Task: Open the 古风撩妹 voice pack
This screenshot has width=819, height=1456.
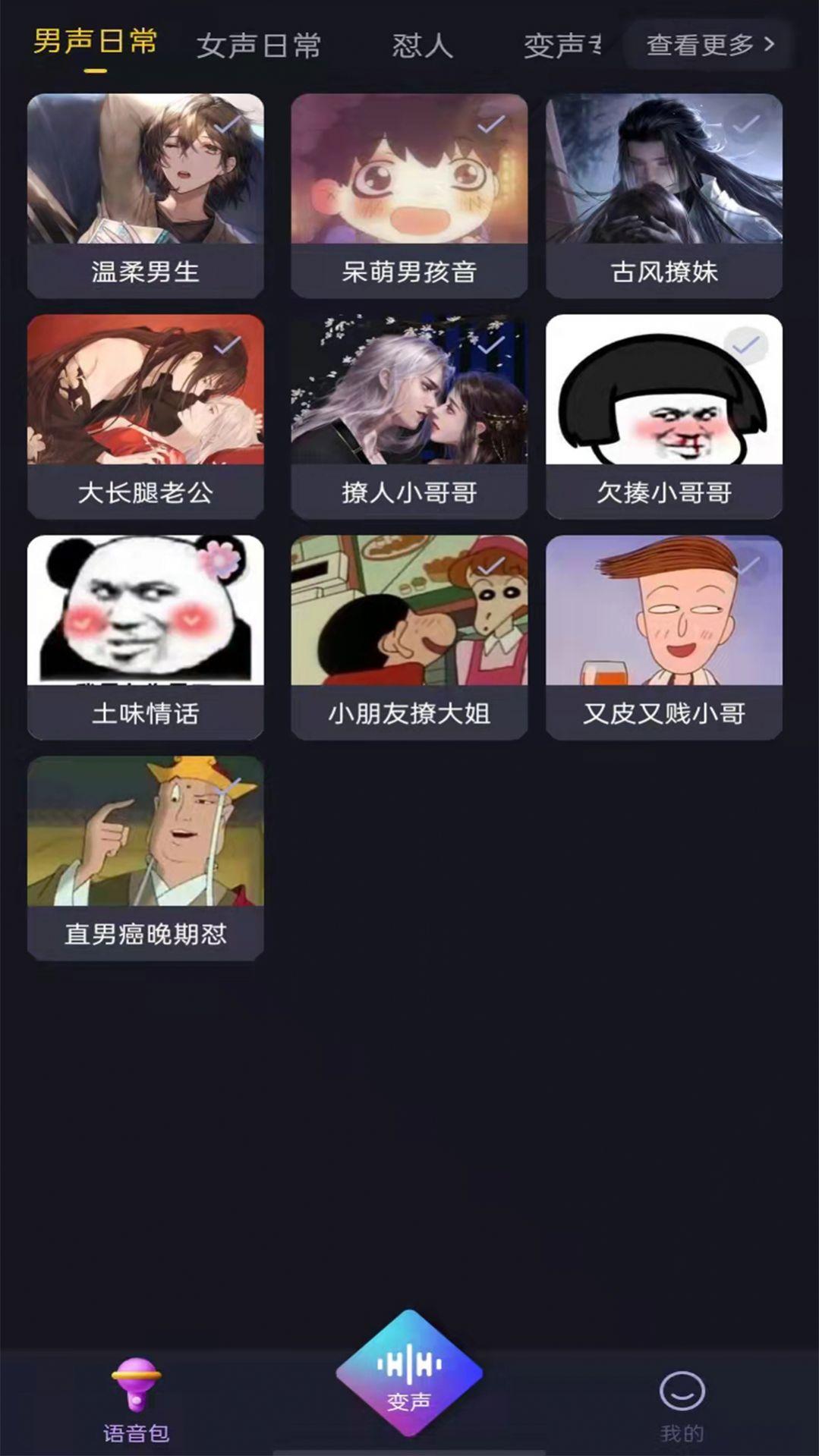Action: [x=664, y=195]
